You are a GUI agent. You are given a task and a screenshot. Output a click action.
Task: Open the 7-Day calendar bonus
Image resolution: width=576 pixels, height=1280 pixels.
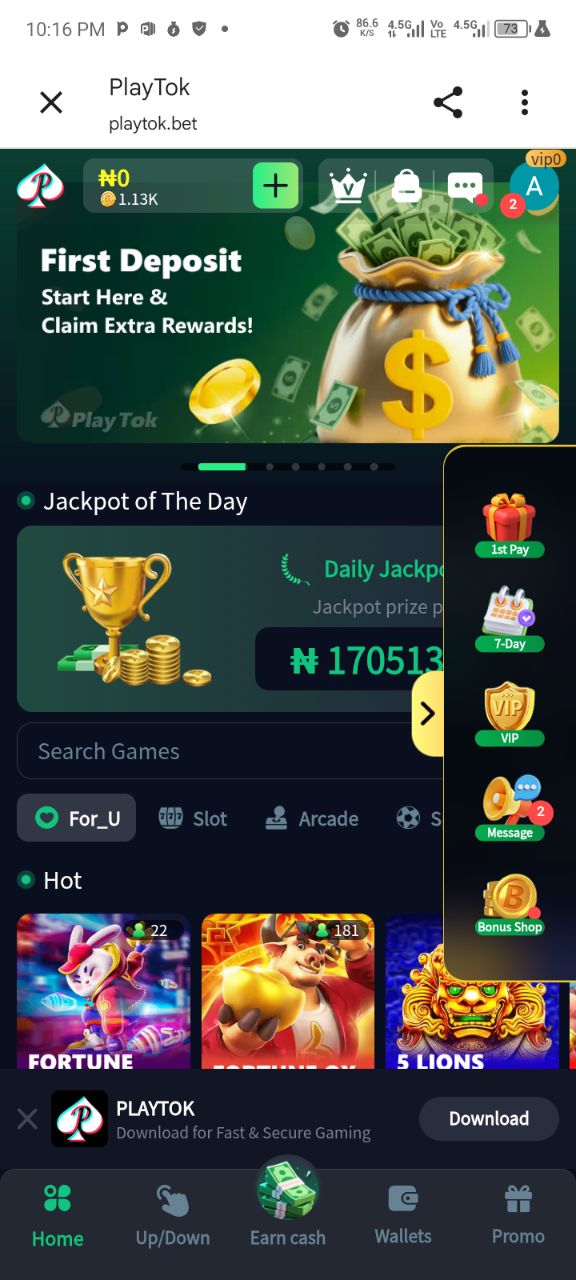point(510,620)
